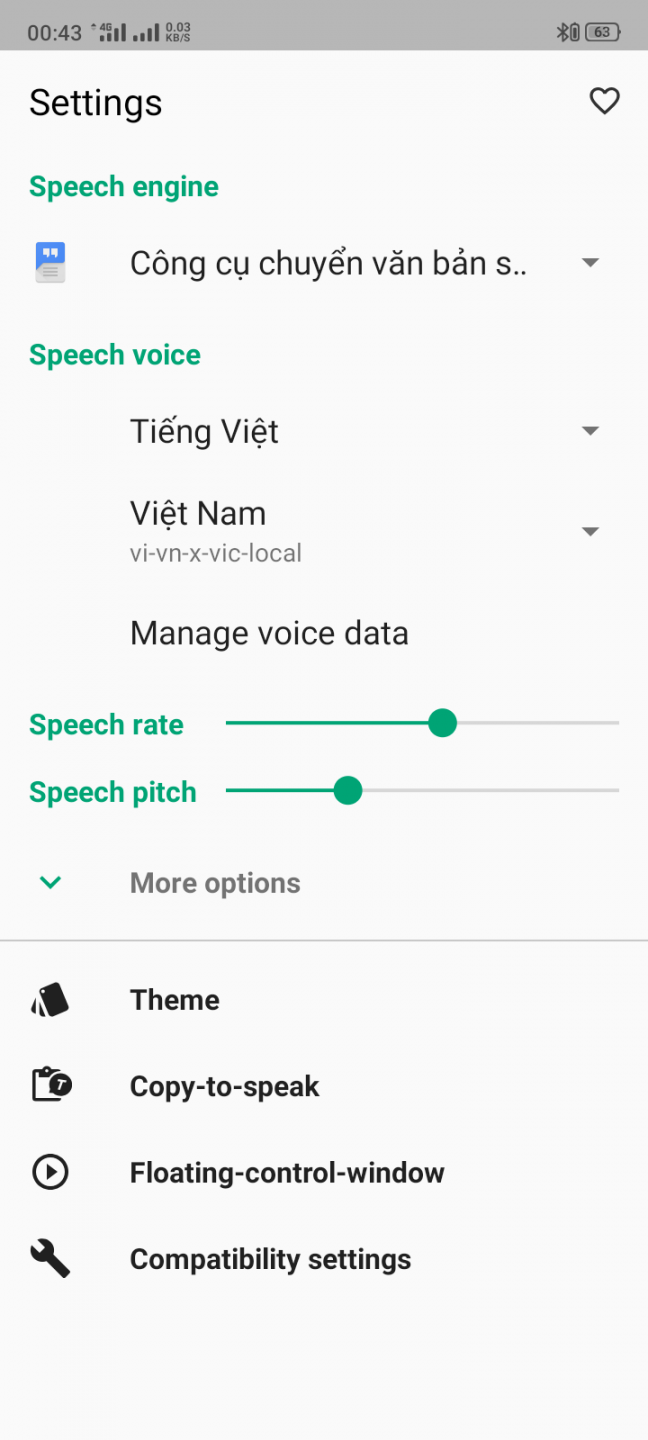Tap the Speech pitch slider
This screenshot has height=1440, width=648.
click(347, 791)
